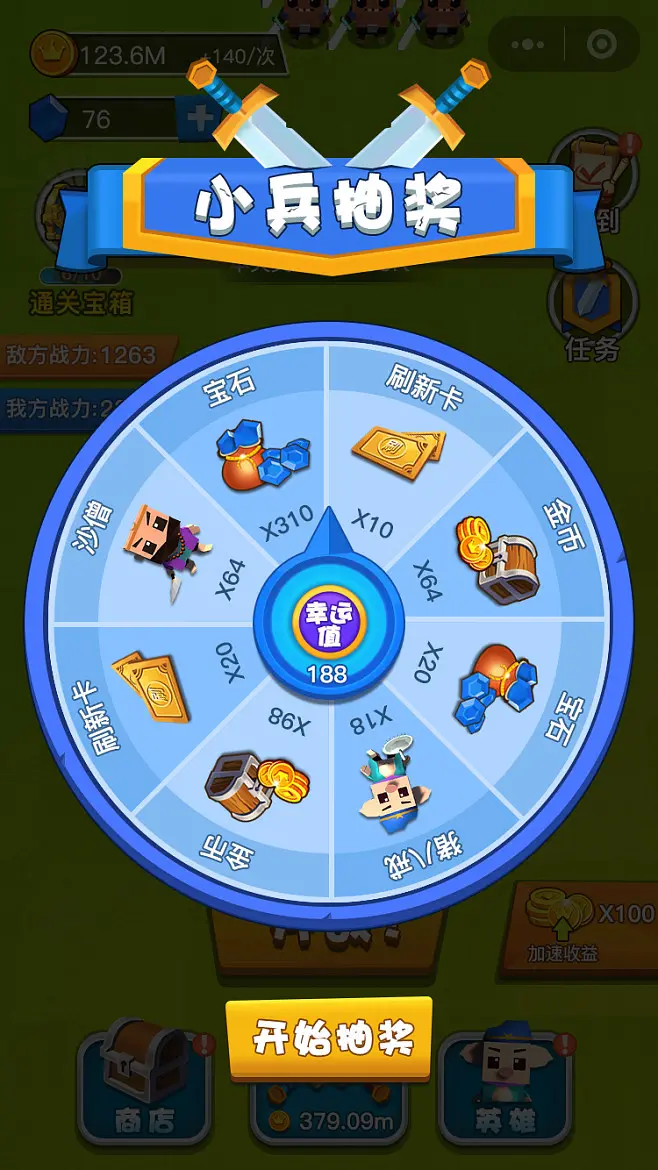
Task: Open the 任务 tasks icon
Action: point(594,310)
